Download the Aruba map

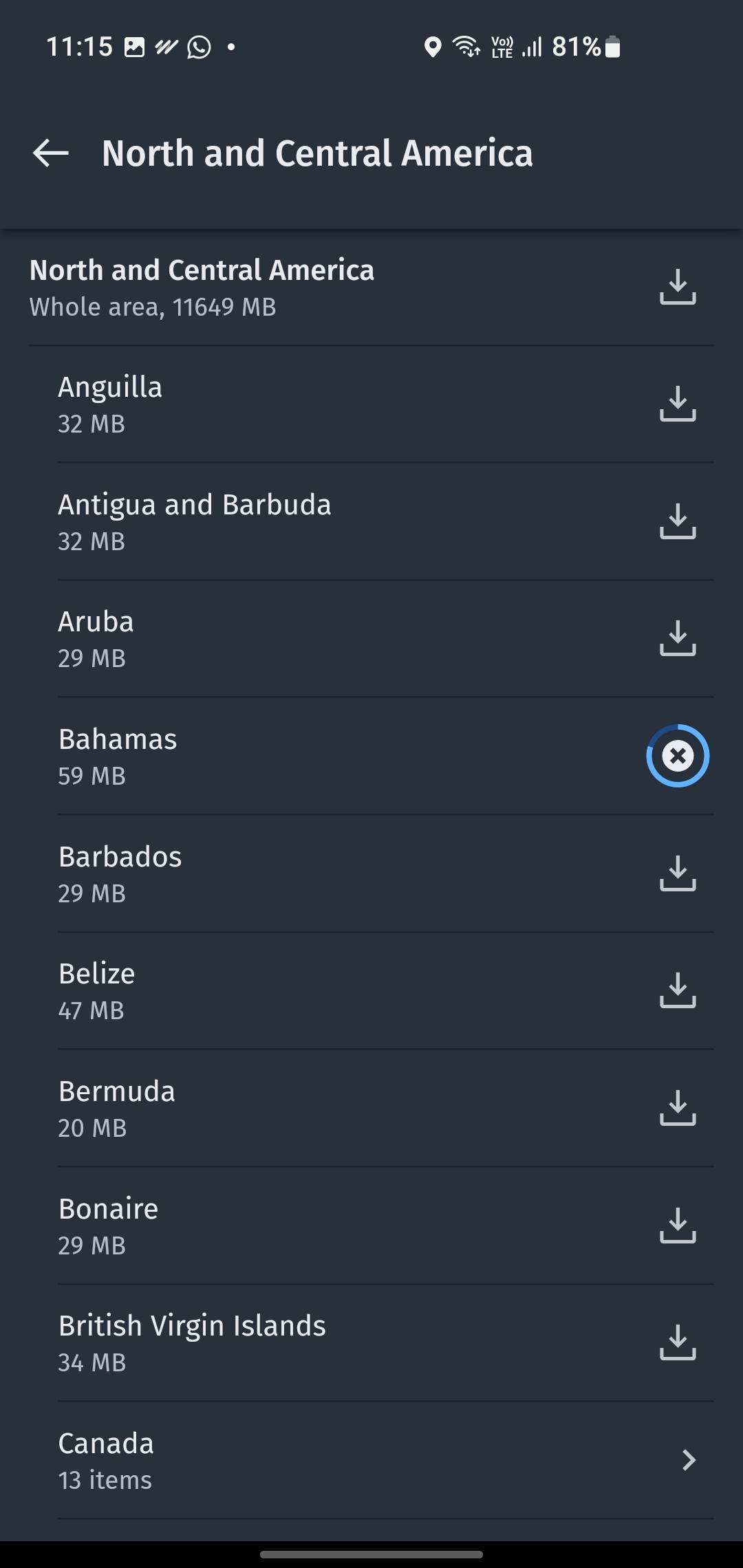pos(678,638)
